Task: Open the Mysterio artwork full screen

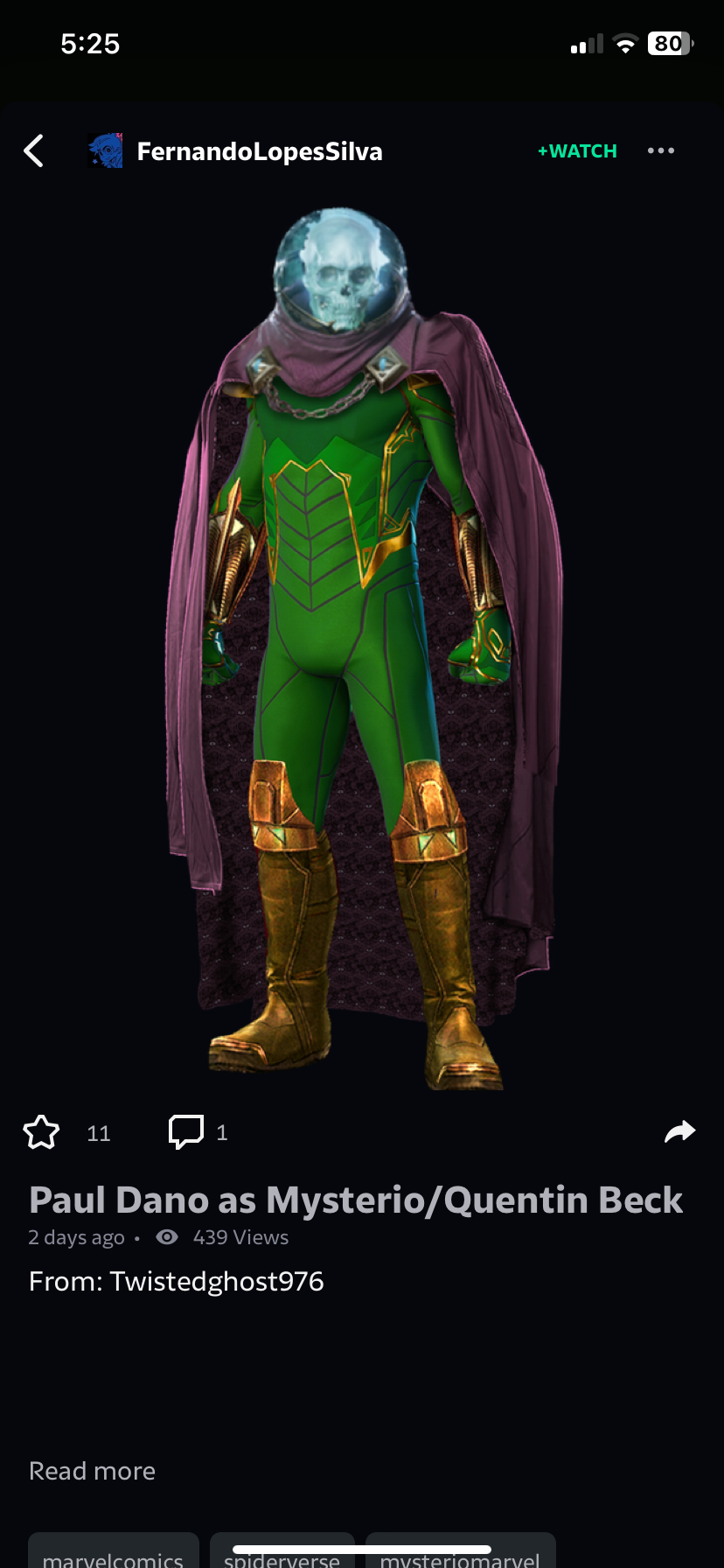Action: (x=362, y=647)
